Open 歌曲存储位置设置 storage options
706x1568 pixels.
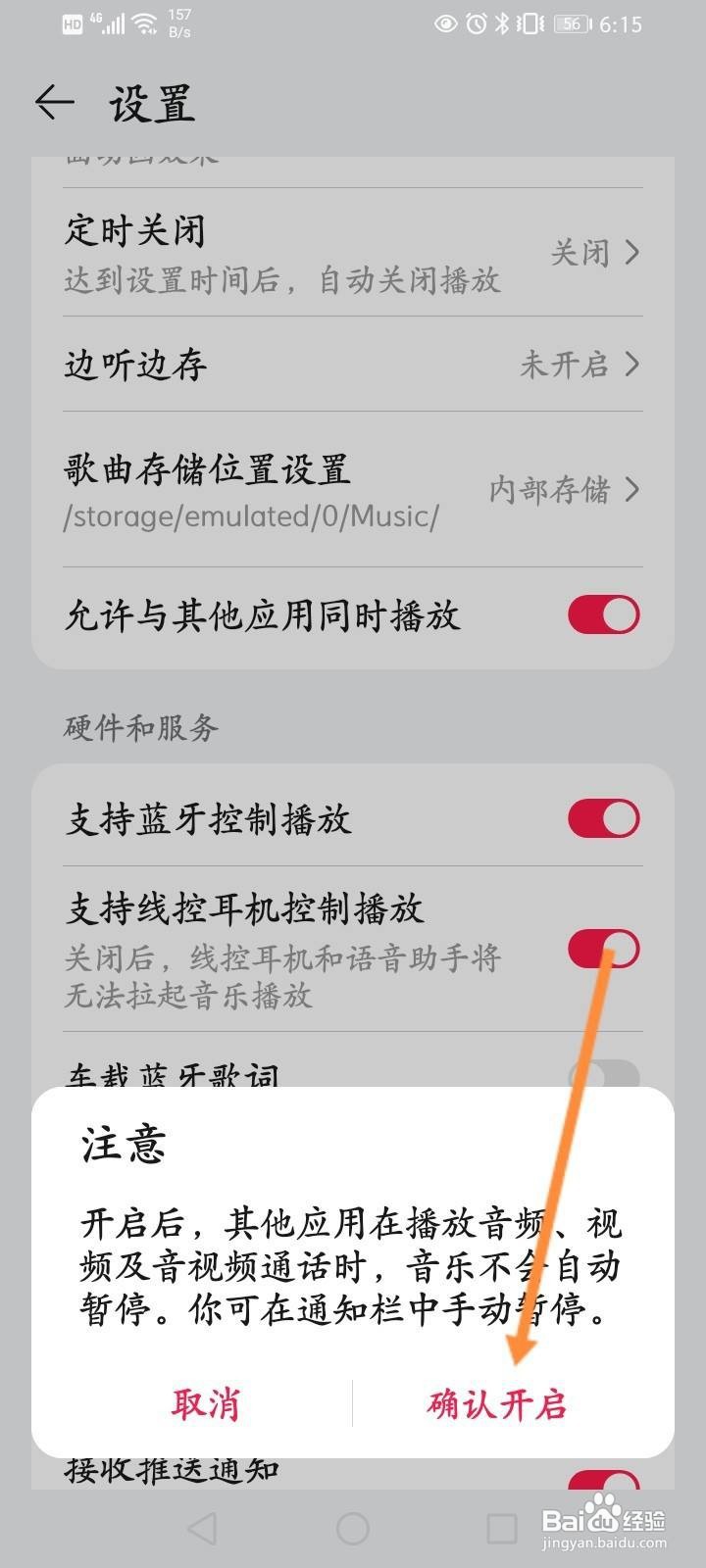pyautogui.click(x=632, y=490)
